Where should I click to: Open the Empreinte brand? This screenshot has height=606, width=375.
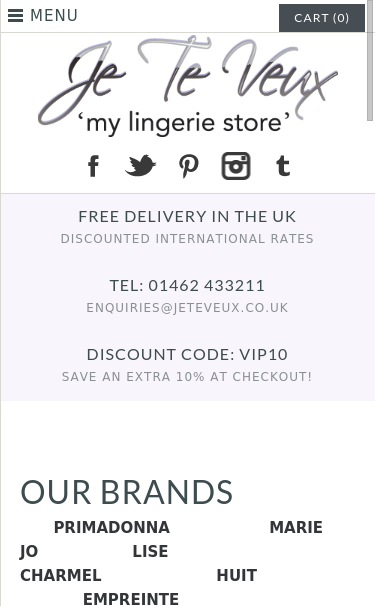(131, 598)
